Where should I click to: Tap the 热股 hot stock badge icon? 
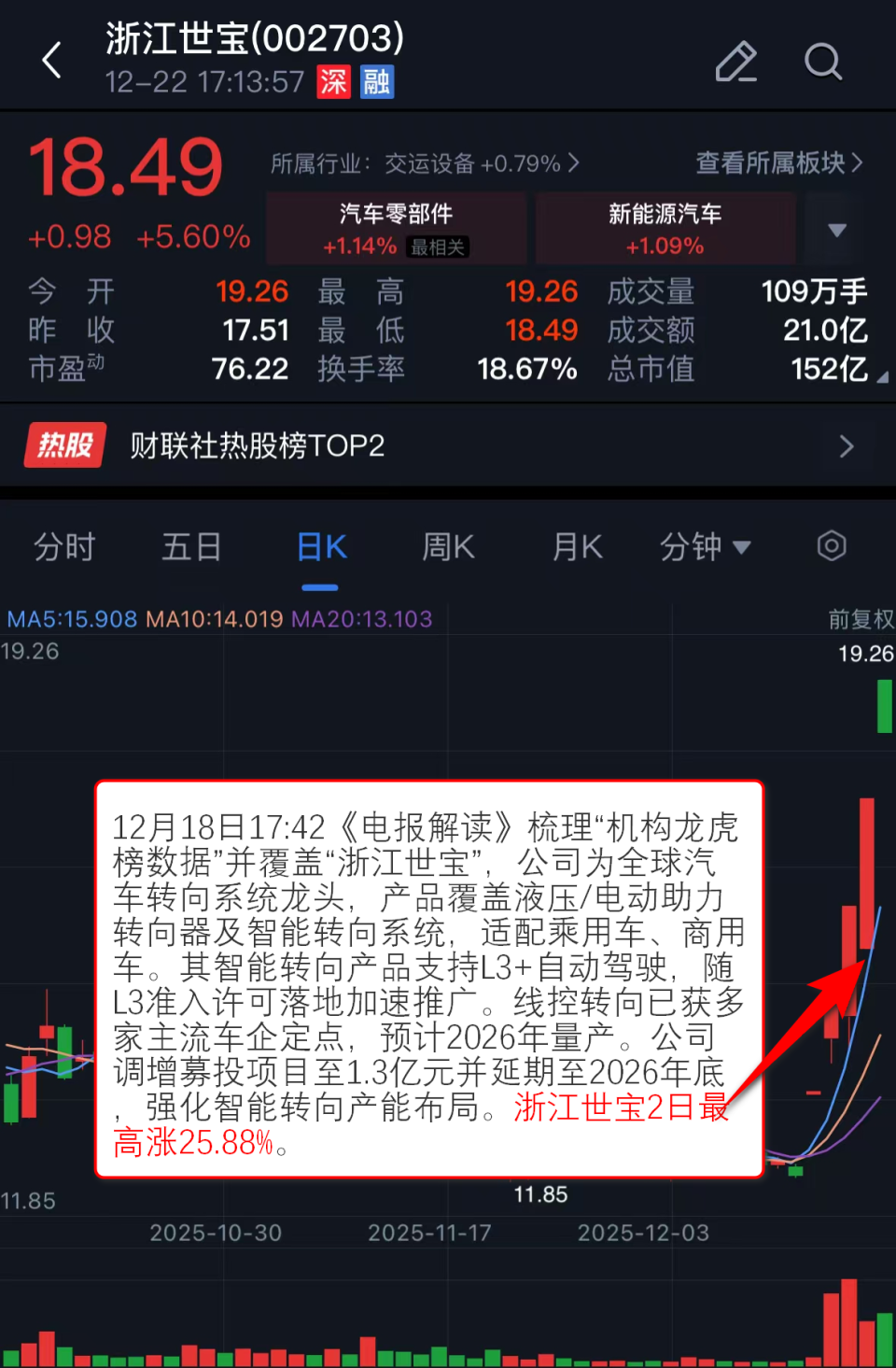click(x=63, y=445)
